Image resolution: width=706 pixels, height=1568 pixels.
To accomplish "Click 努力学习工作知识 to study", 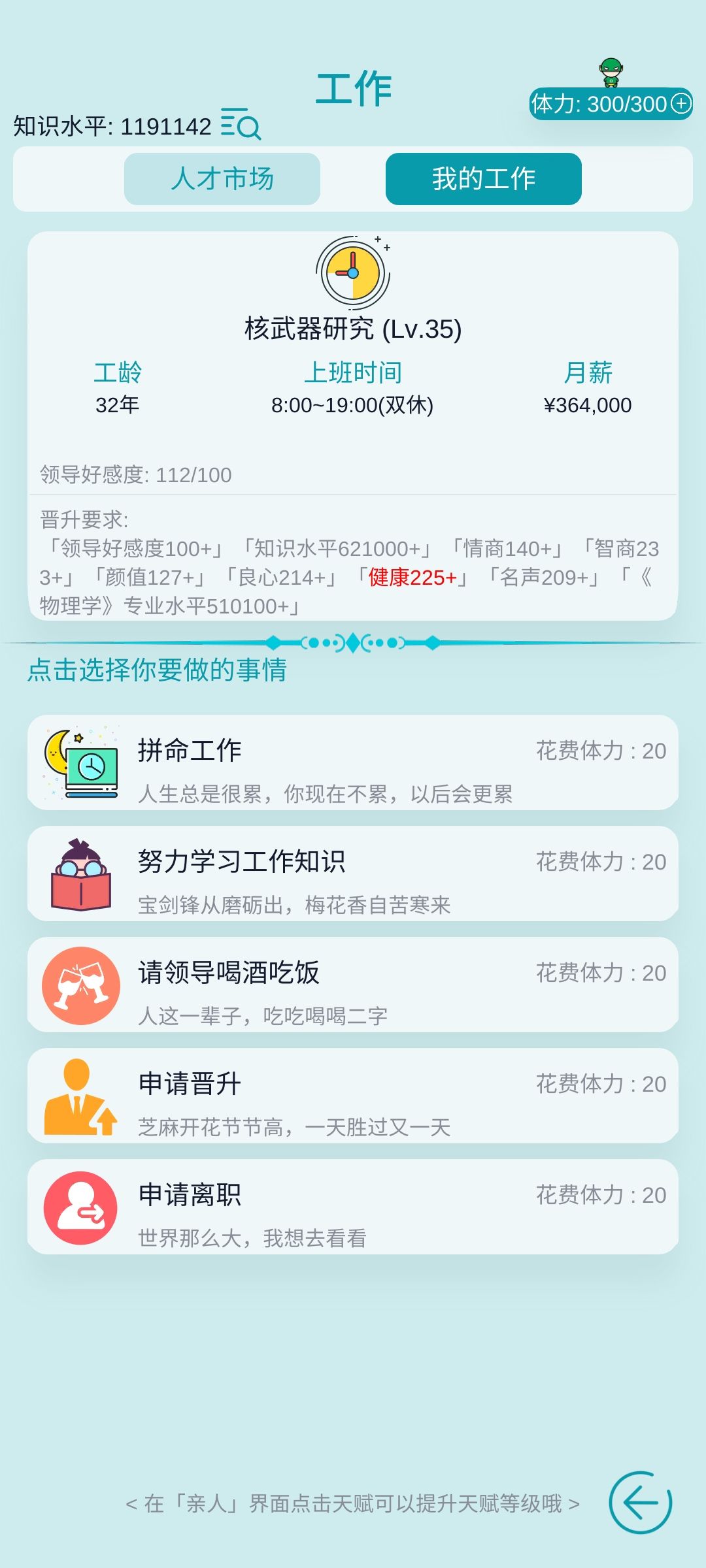I will (x=353, y=875).
